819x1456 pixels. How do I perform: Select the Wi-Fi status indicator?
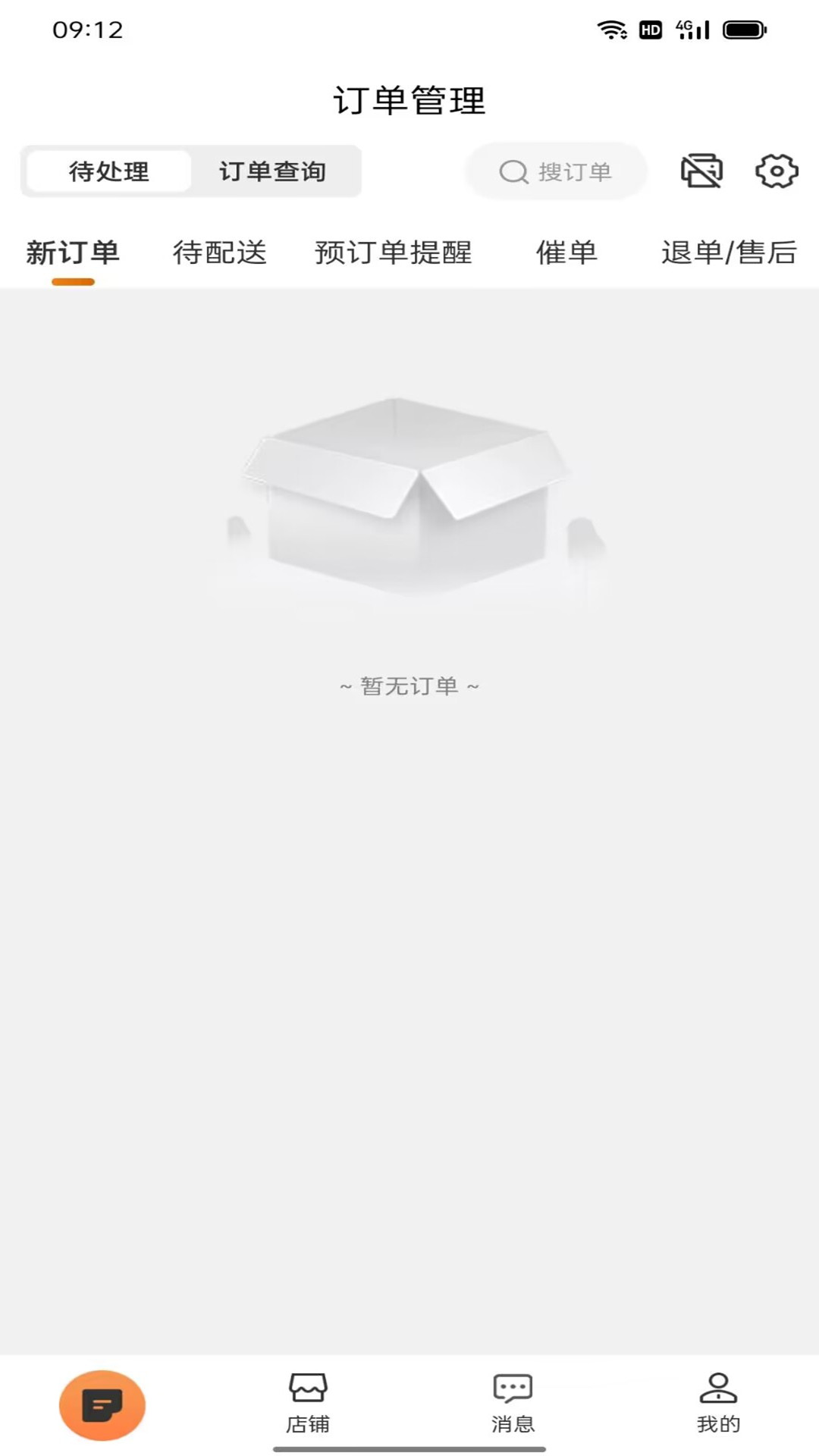(x=611, y=30)
